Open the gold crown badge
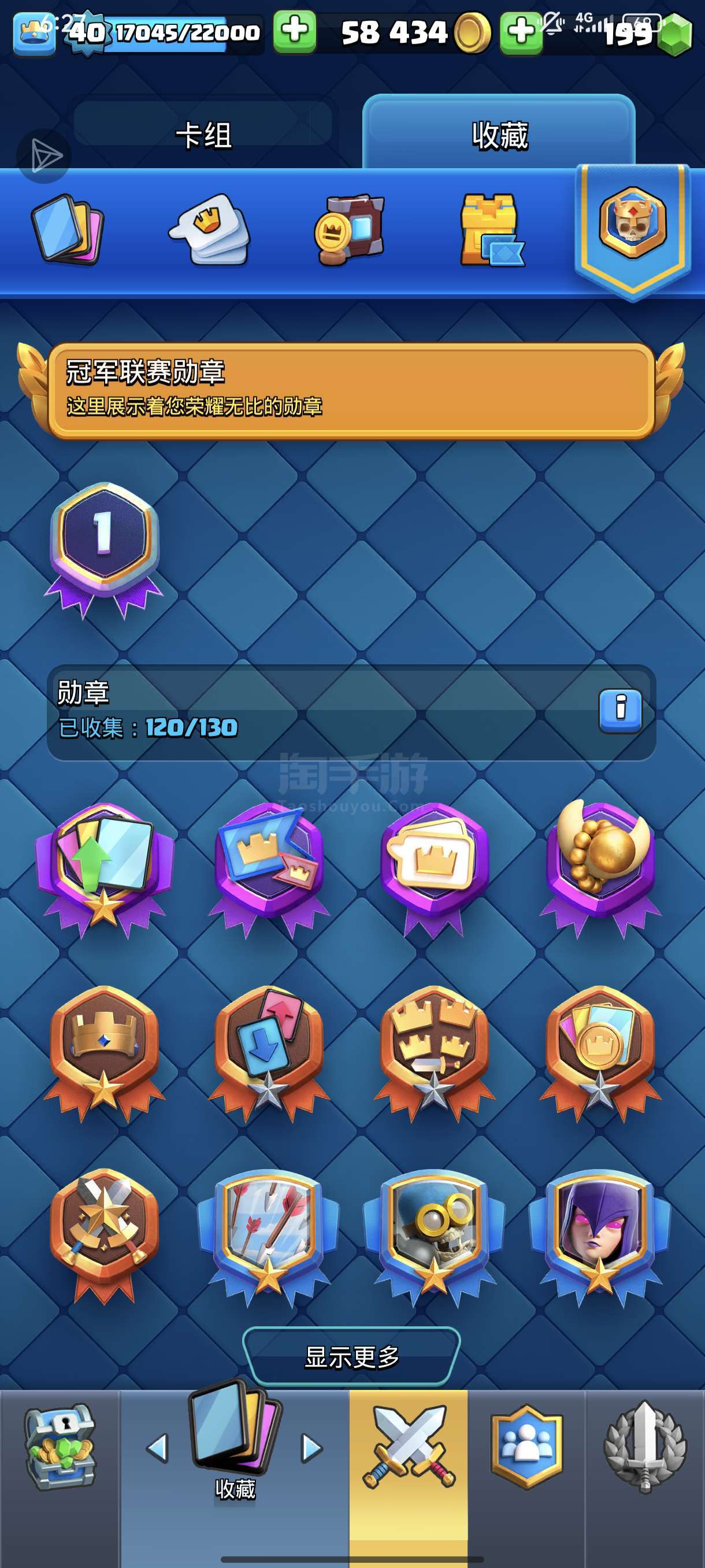The width and height of the screenshot is (705, 1568). coord(103,1050)
